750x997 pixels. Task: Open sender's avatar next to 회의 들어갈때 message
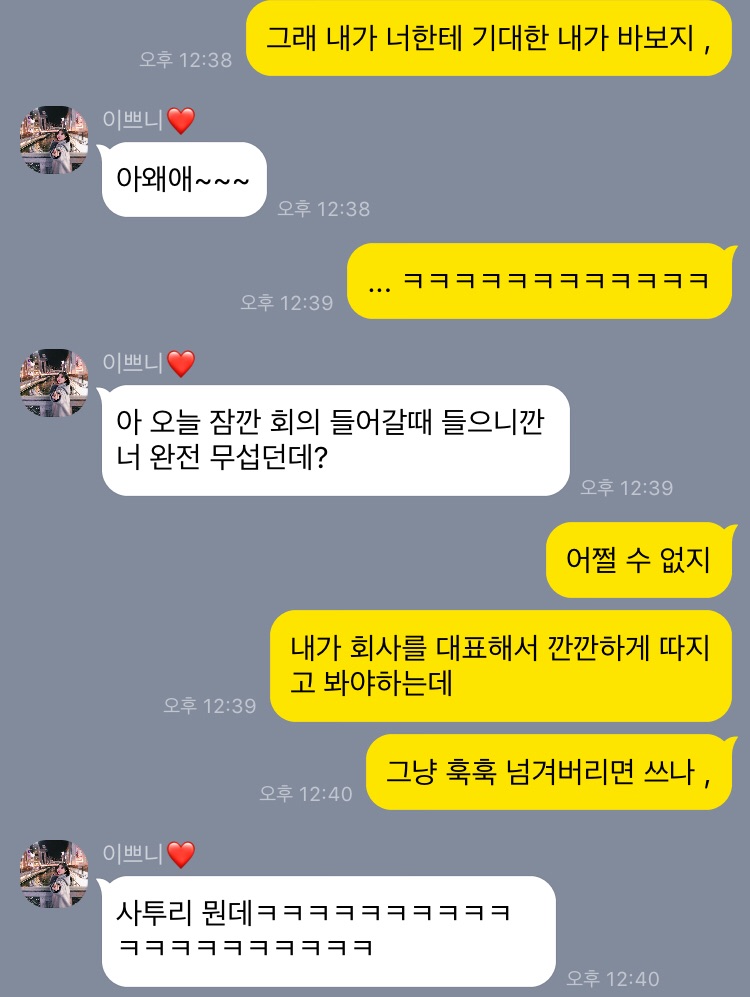54,384
